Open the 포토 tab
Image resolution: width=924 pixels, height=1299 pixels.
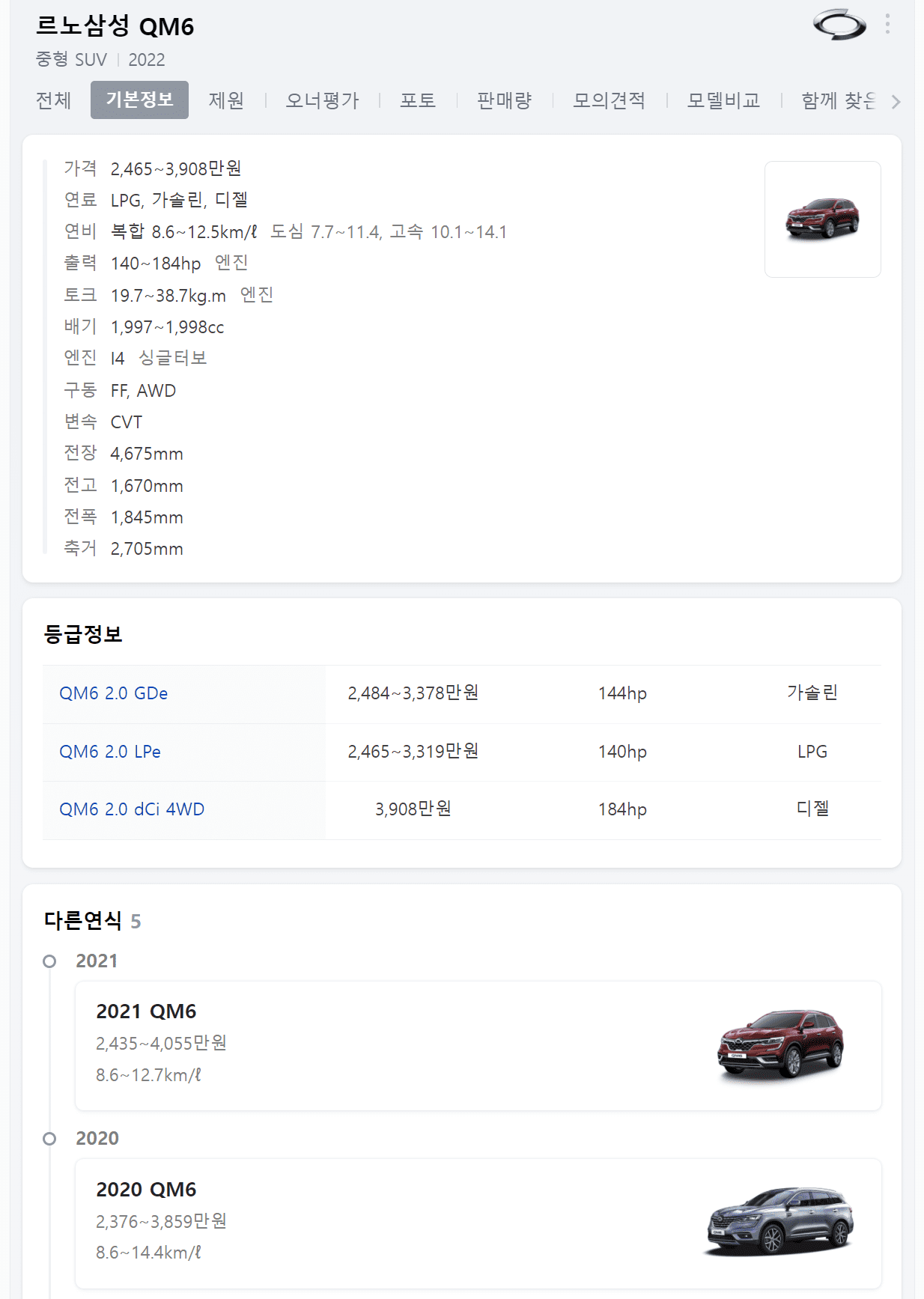click(417, 100)
